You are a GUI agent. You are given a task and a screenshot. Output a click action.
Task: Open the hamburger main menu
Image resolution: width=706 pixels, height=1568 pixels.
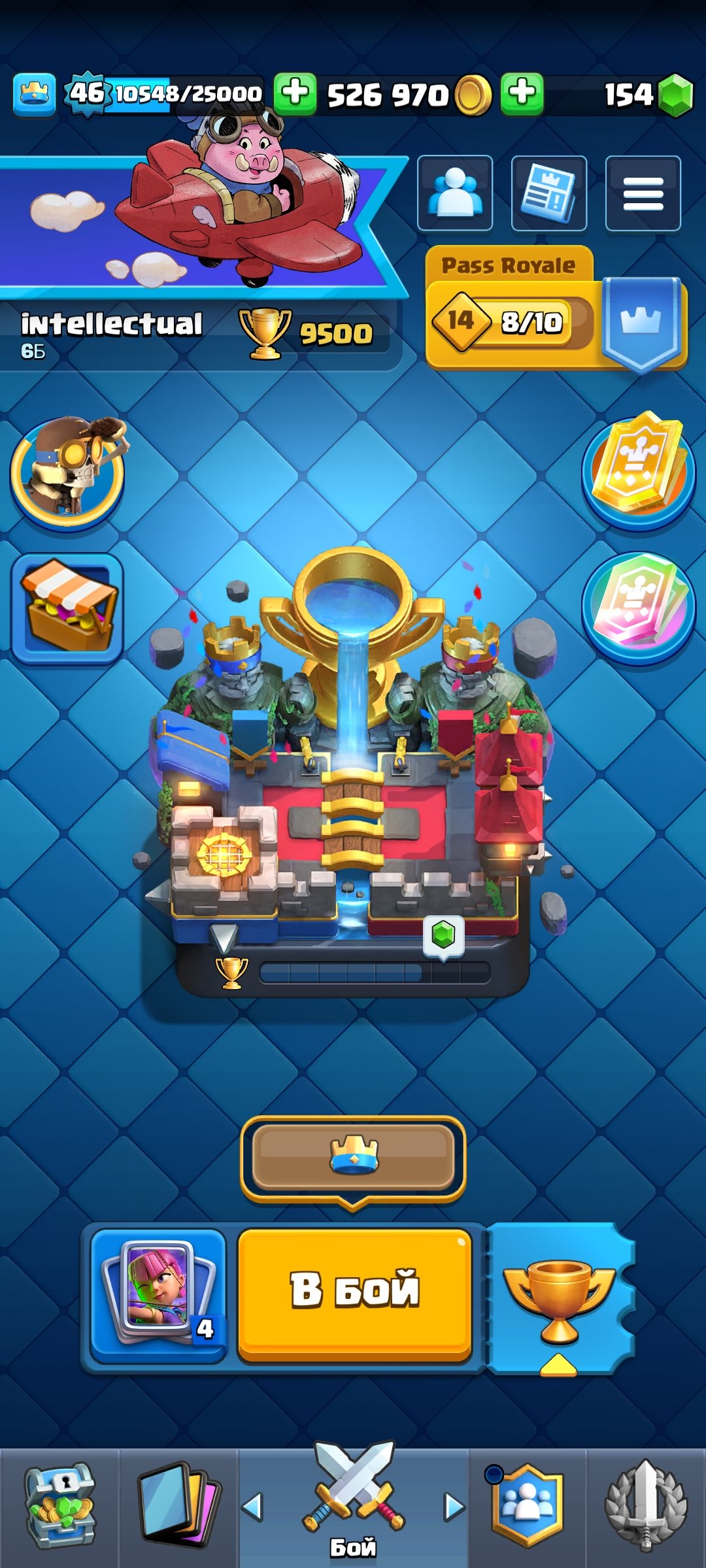(x=643, y=193)
